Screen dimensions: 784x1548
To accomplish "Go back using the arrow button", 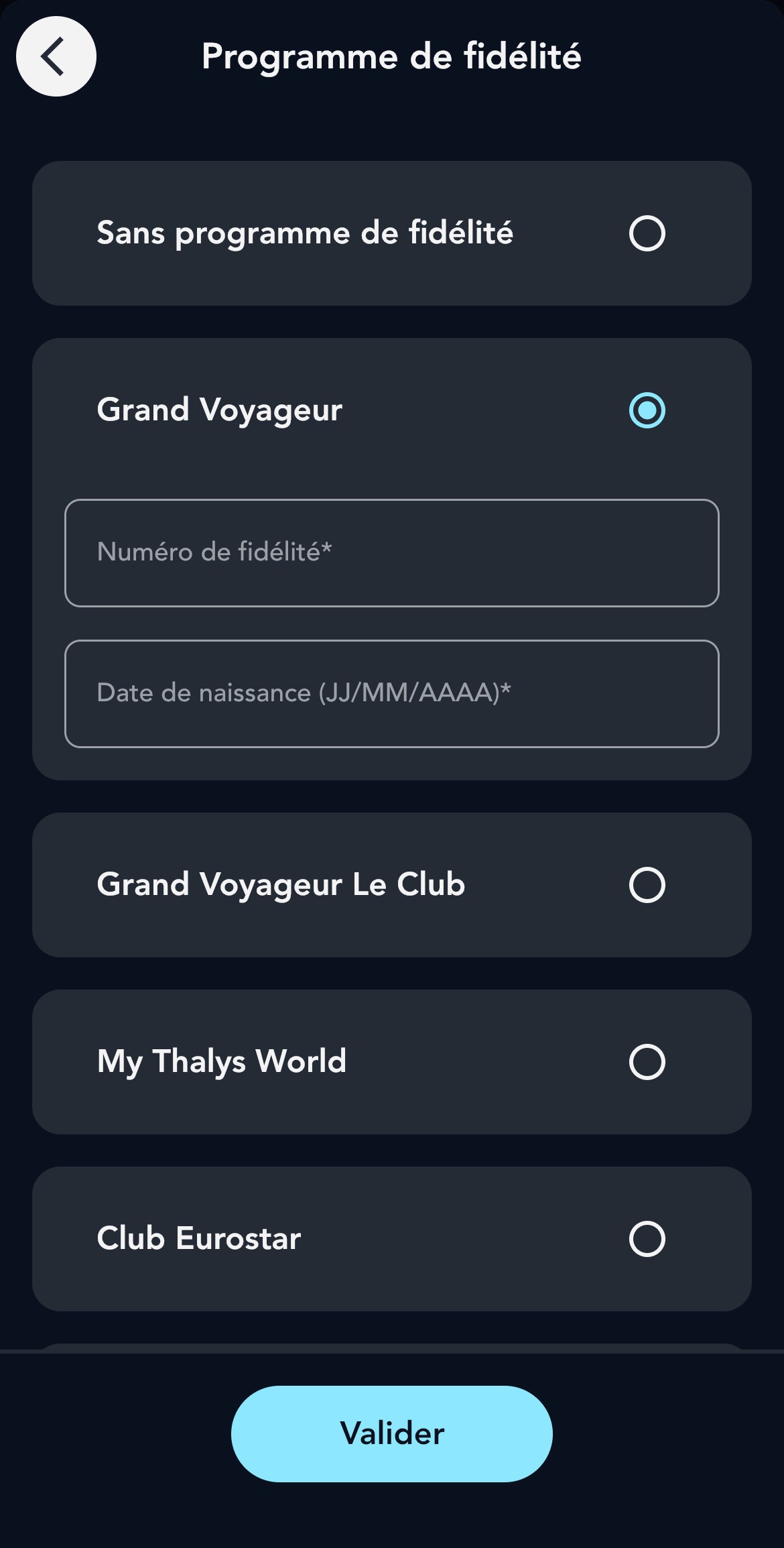I will 56,56.
